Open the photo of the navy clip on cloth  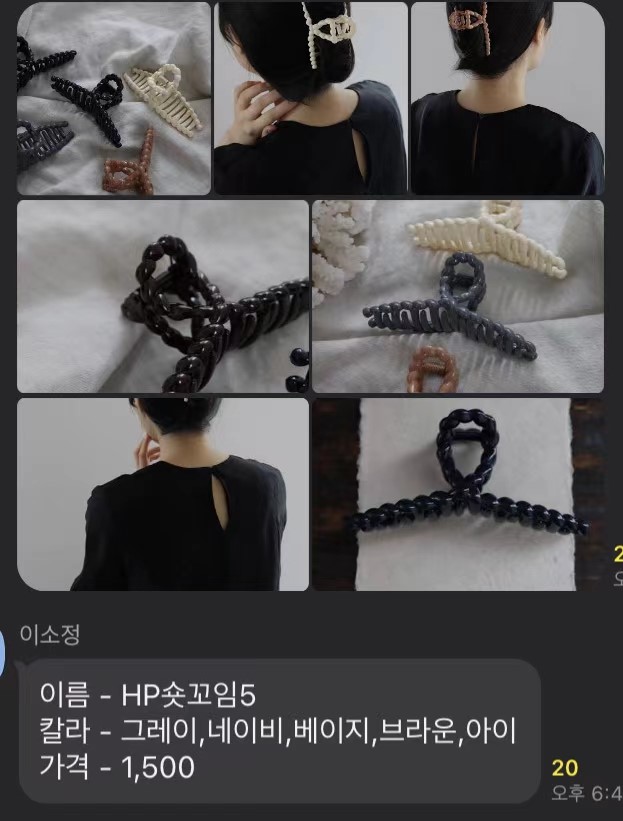point(458,494)
